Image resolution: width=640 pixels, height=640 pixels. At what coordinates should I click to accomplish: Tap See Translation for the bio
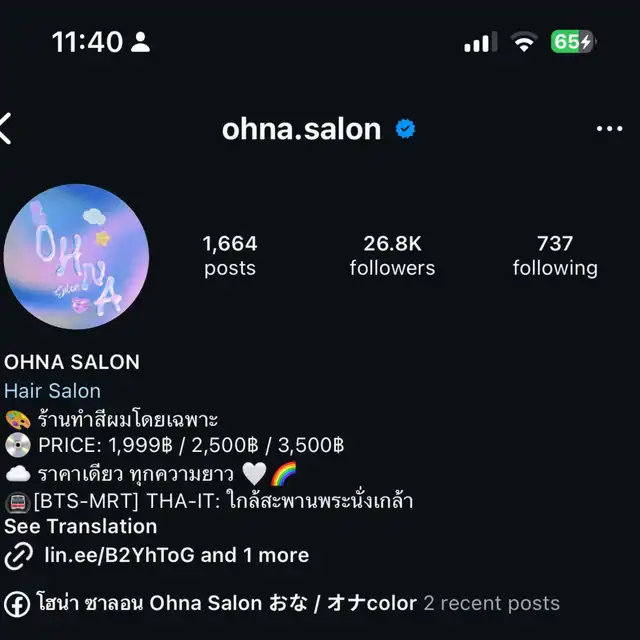81,526
